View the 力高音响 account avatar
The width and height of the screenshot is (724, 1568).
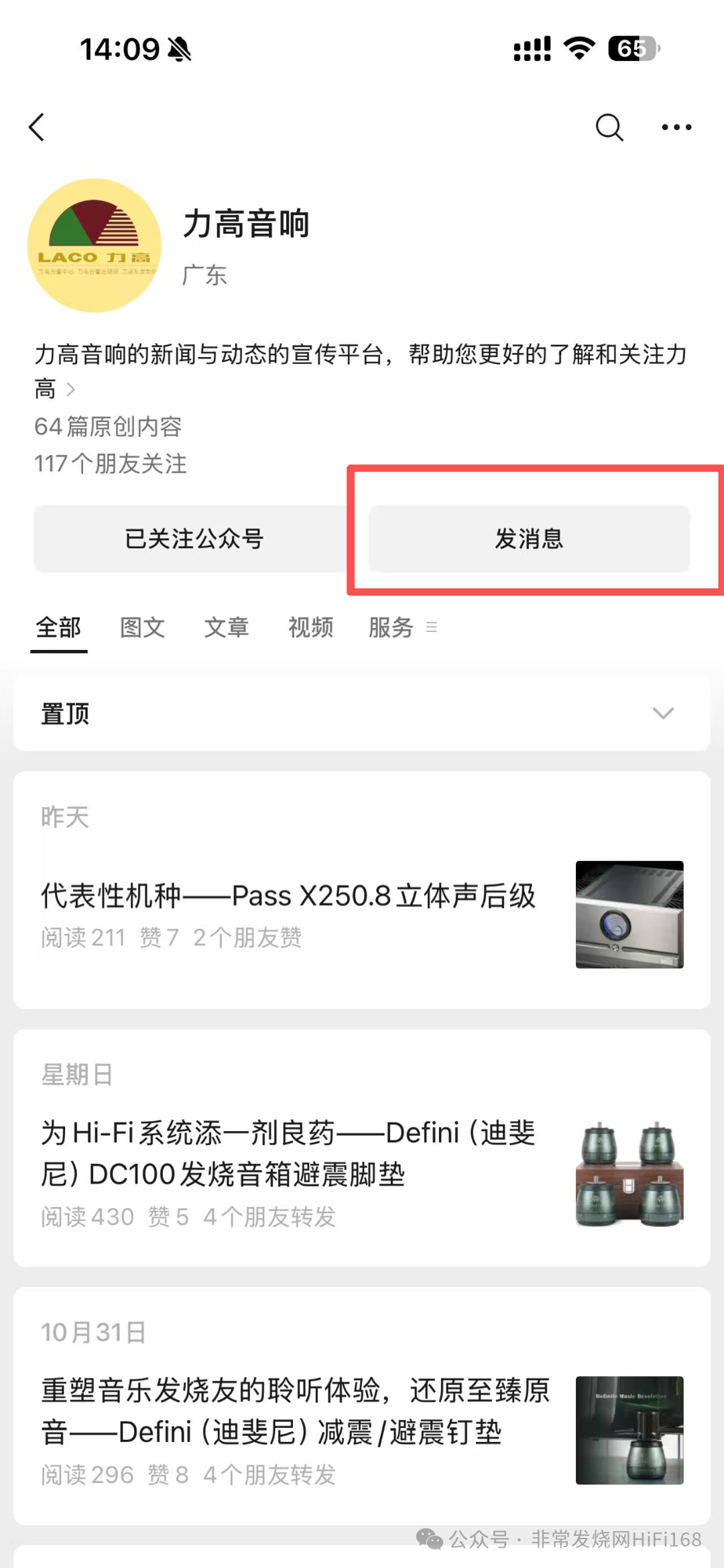(x=95, y=246)
